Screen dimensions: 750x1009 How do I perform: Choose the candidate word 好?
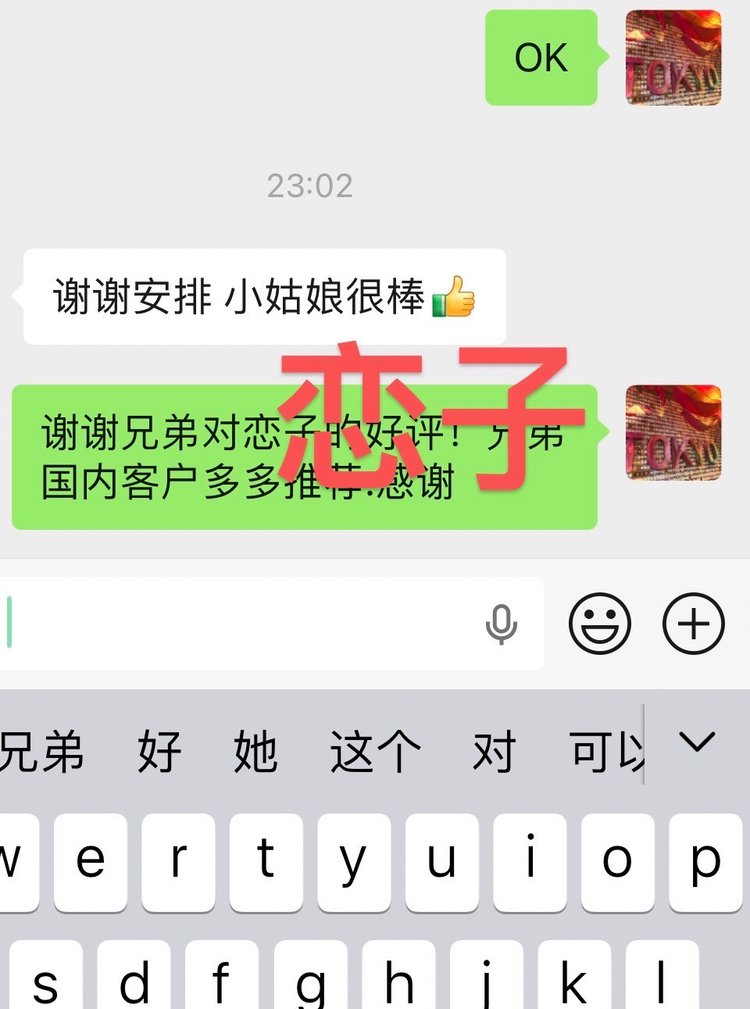point(160,751)
